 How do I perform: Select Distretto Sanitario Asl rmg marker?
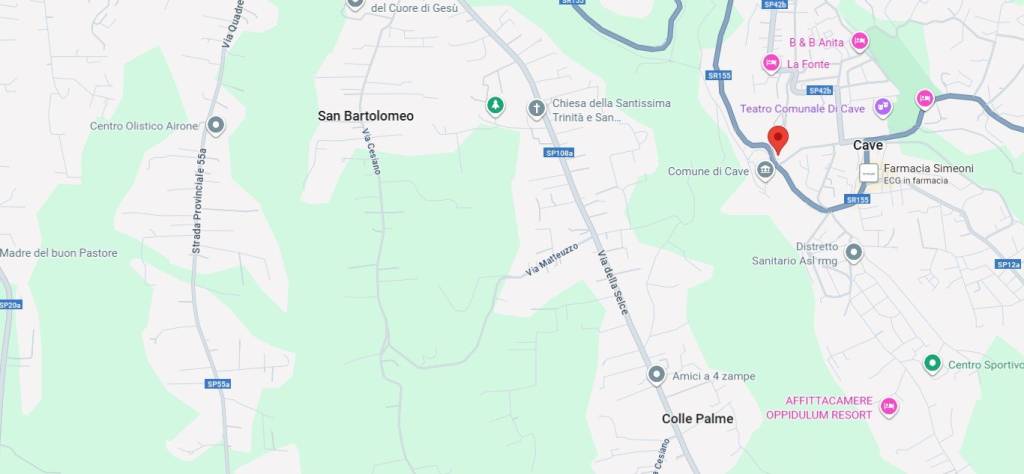[x=853, y=252]
